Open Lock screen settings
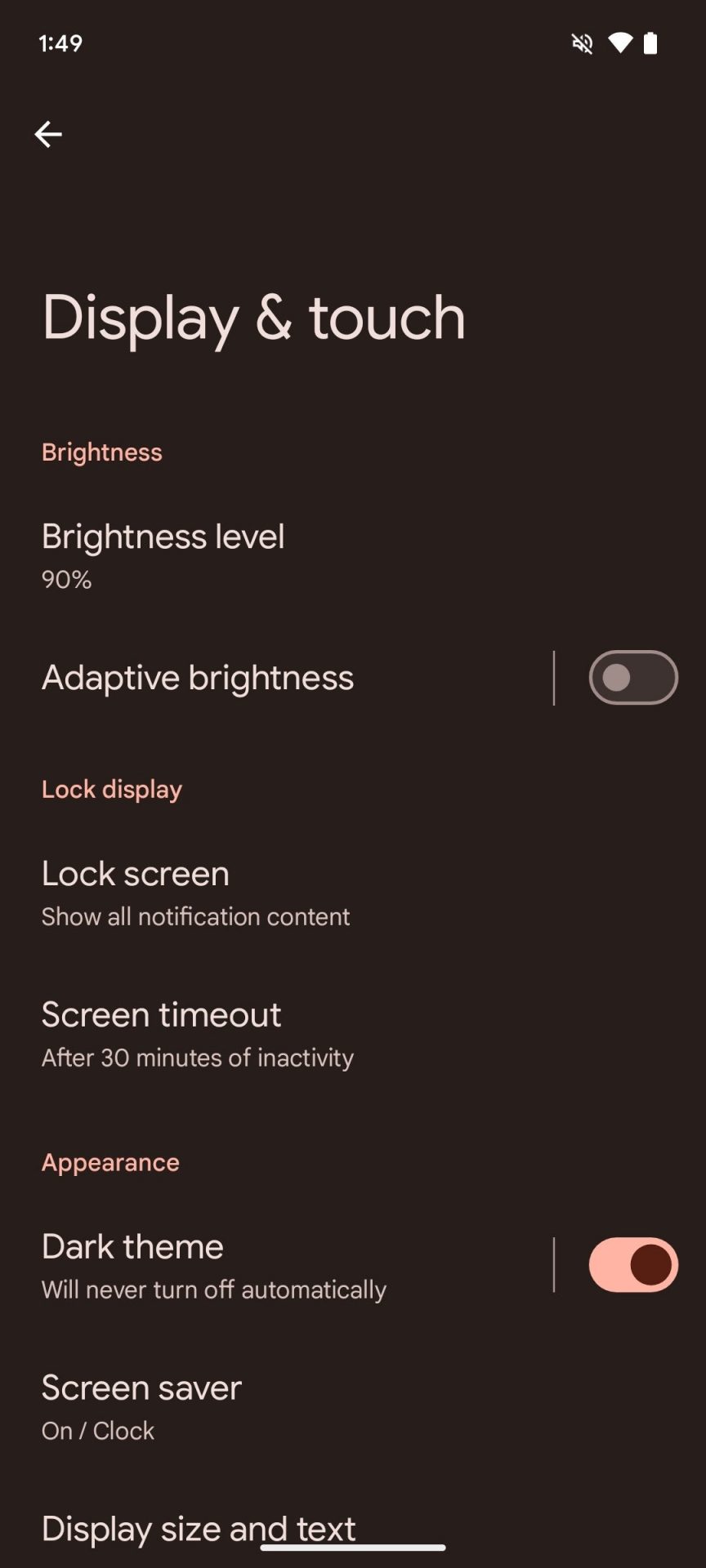706x1568 pixels. [196, 892]
